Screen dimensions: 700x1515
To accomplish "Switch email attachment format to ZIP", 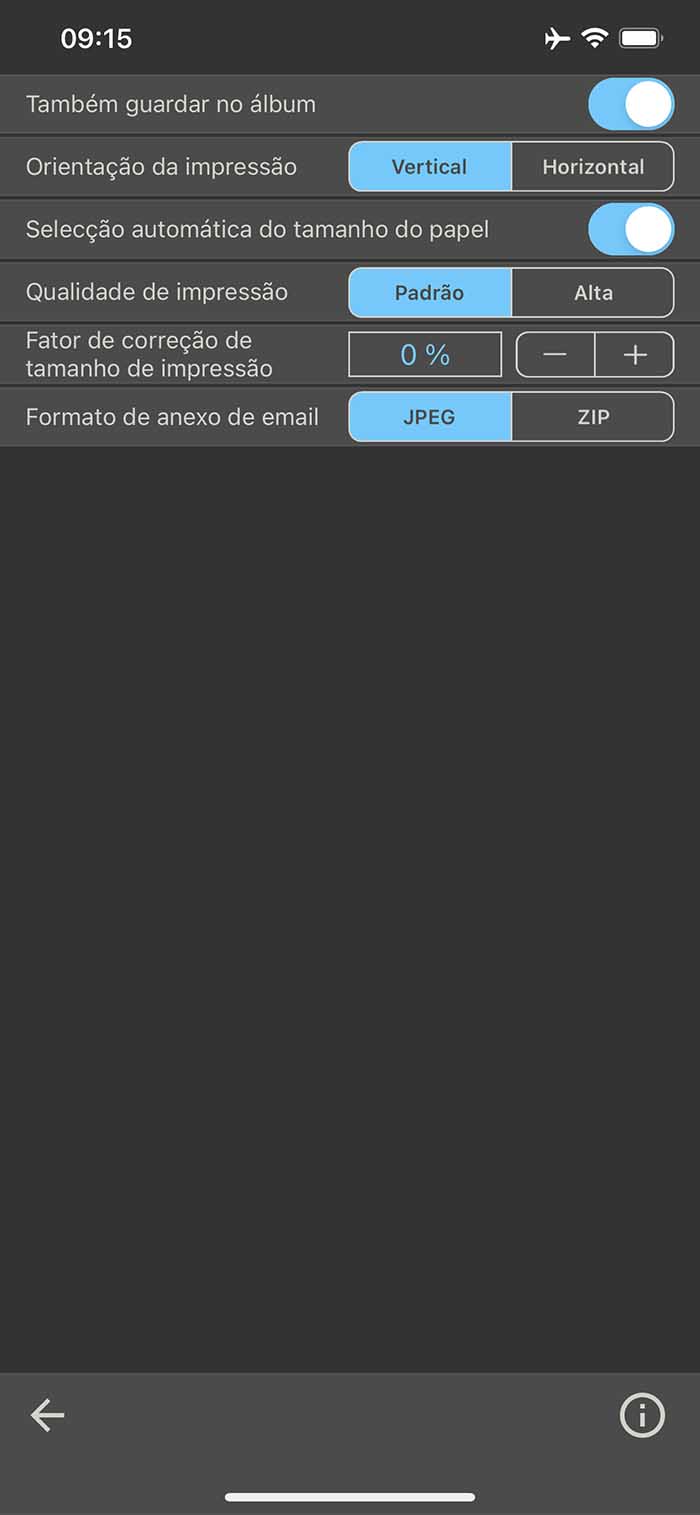I will [593, 417].
